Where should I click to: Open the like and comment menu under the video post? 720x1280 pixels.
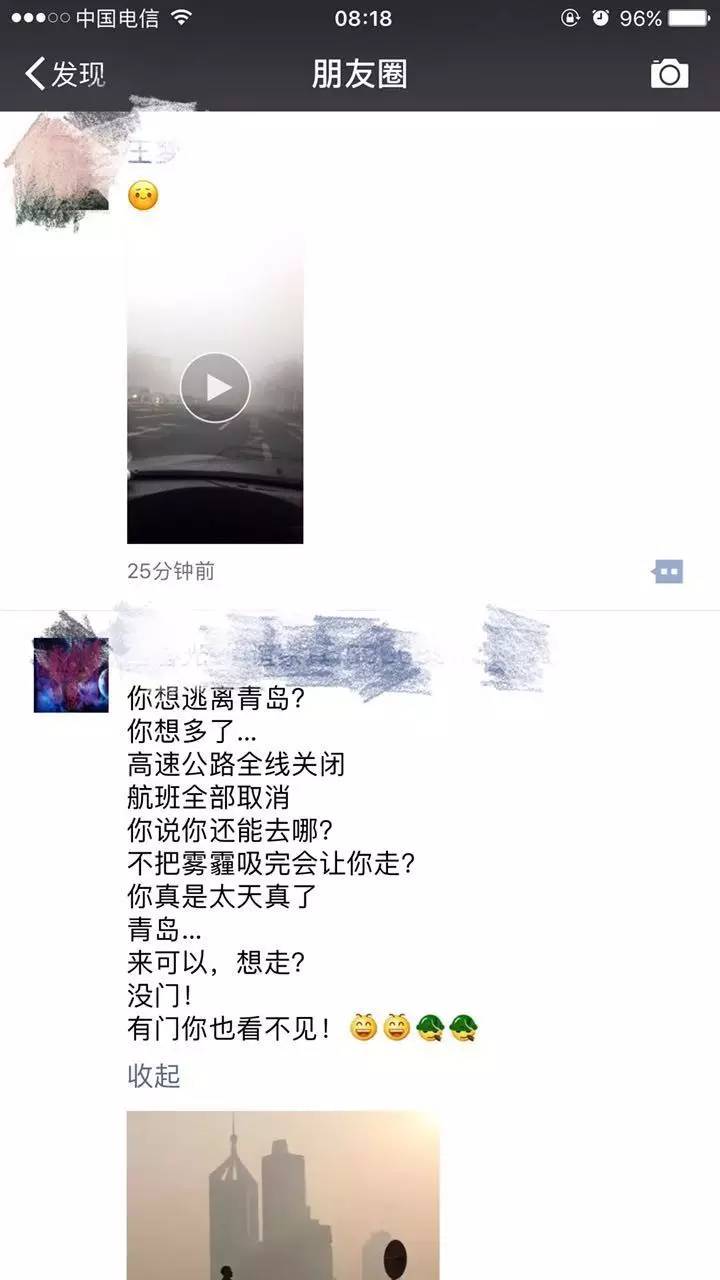[x=668, y=572]
